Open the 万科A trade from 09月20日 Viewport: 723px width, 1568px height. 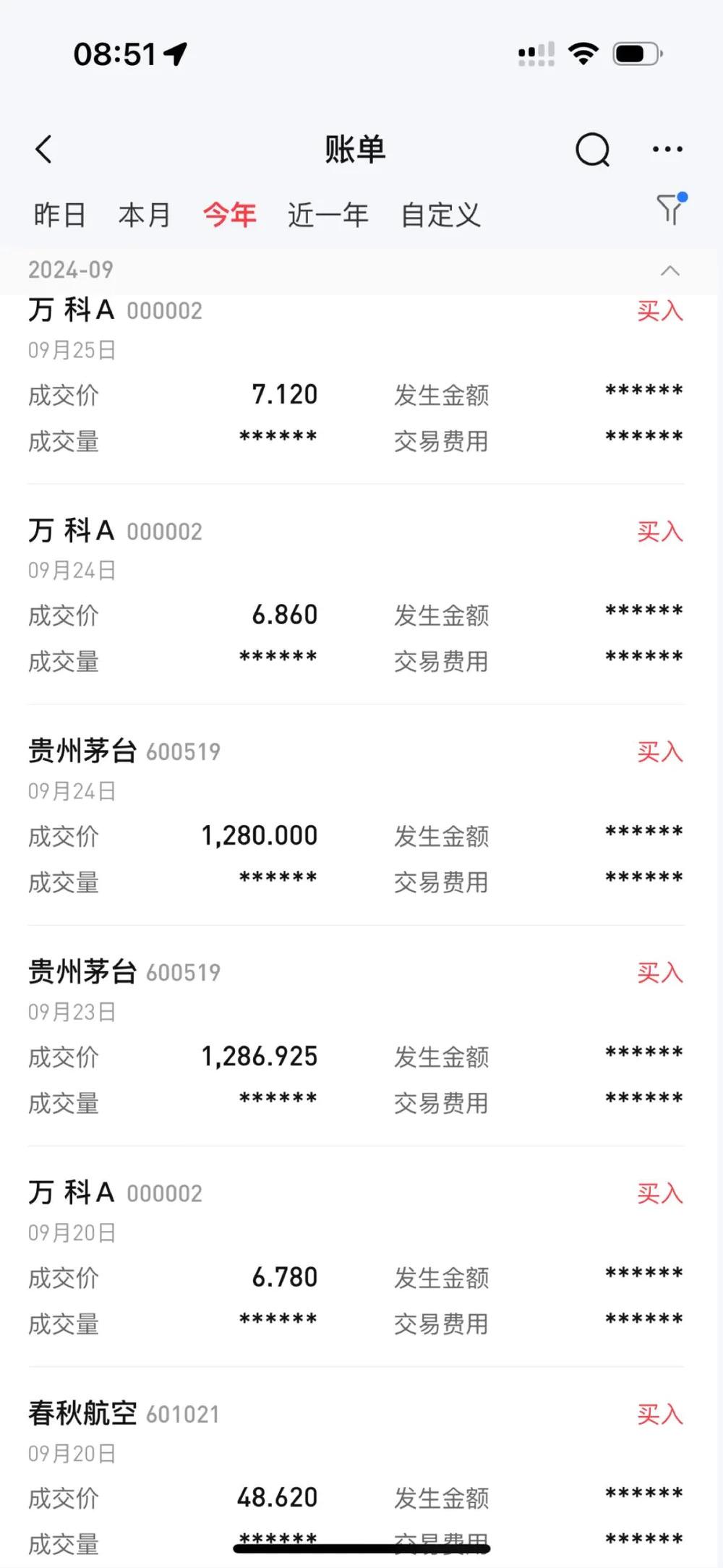tap(354, 1256)
